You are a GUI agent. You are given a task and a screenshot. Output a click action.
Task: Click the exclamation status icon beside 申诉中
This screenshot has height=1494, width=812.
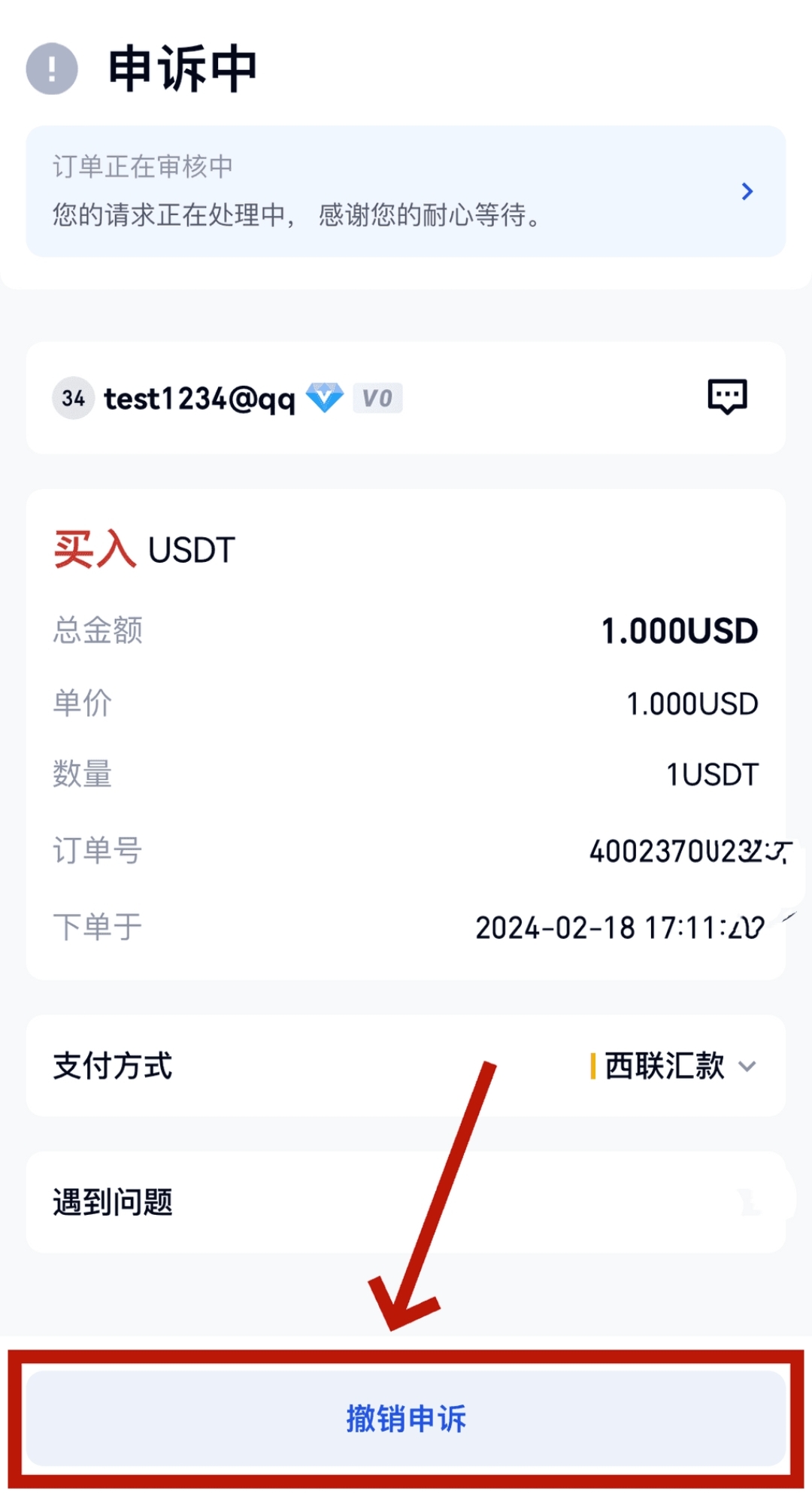(50, 69)
